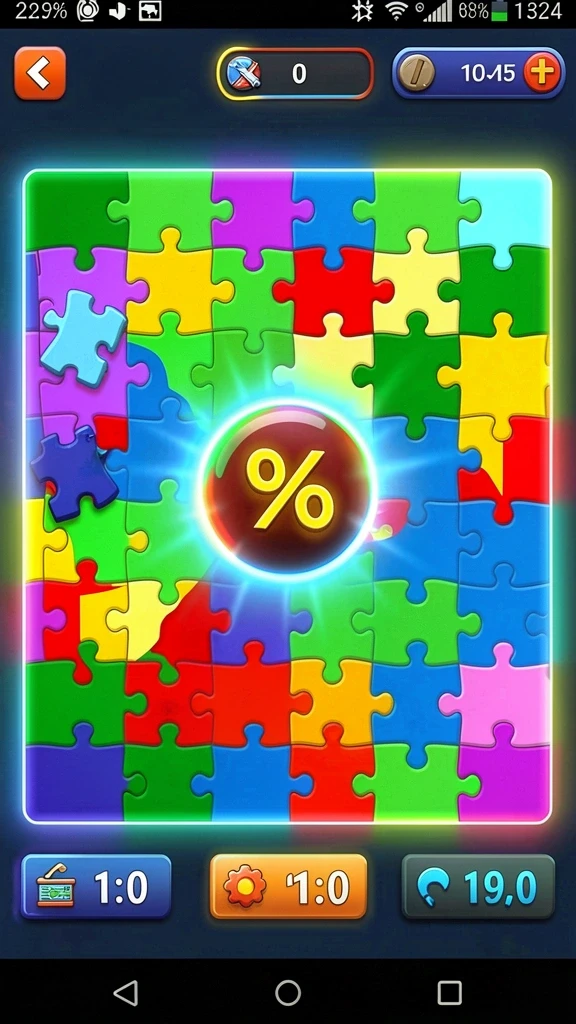Image resolution: width=576 pixels, height=1024 pixels.
Task: Go to the system home screen
Action: click(x=288, y=993)
